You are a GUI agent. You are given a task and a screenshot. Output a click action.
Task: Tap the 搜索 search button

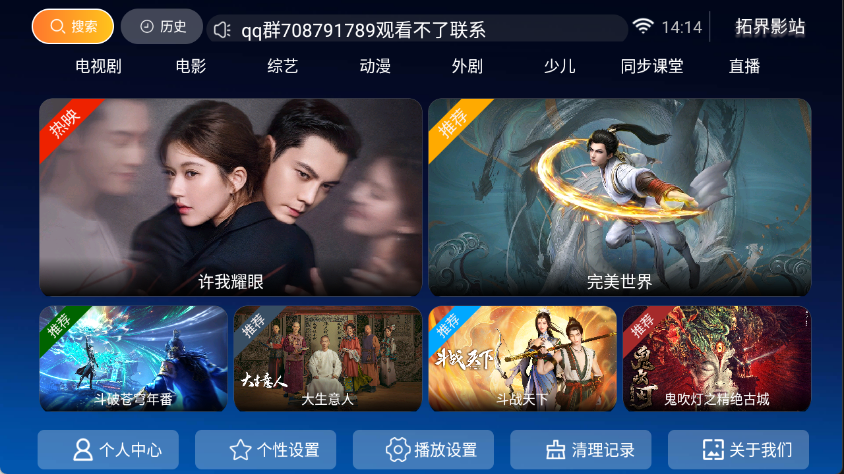point(72,27)
